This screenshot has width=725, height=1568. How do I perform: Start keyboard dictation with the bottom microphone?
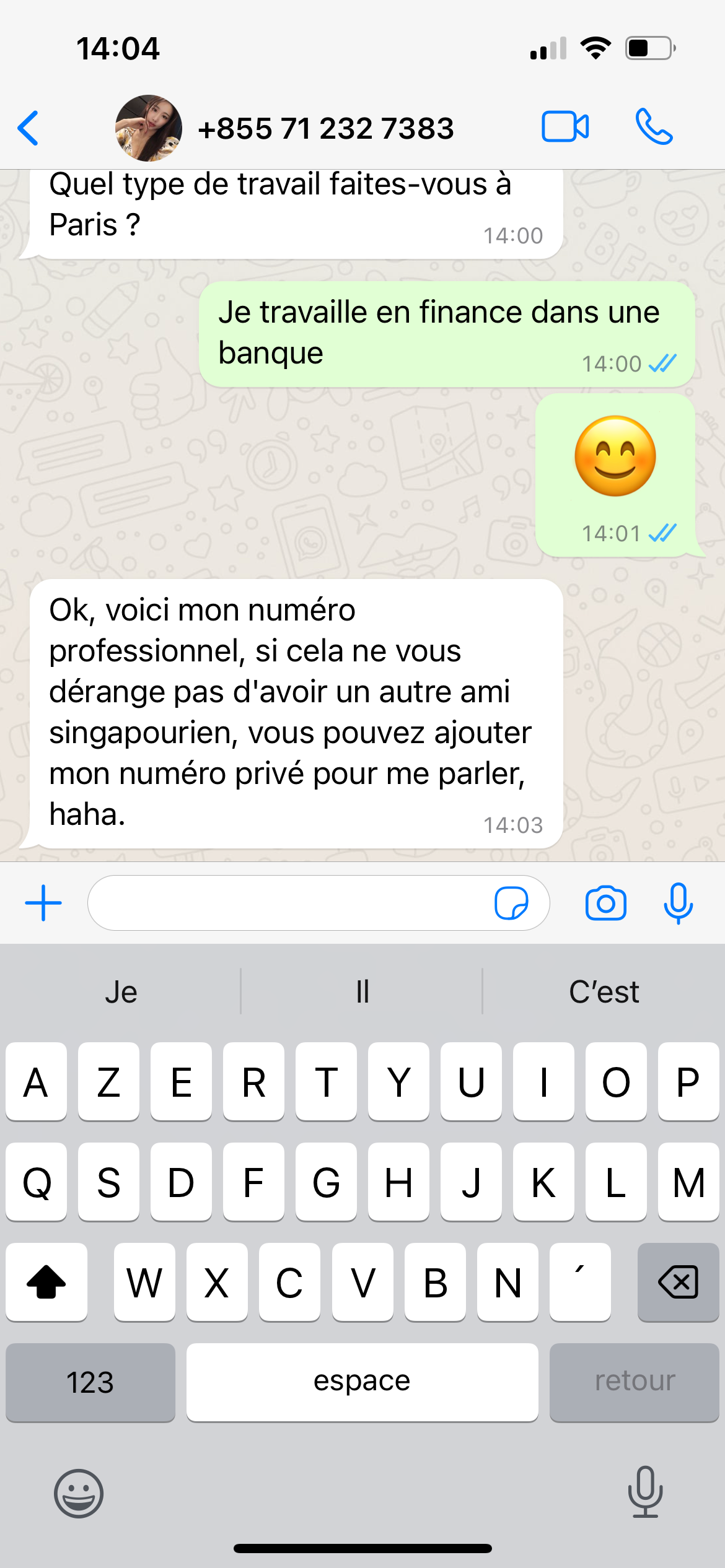pyautogui.click(x=645, y=1492)
